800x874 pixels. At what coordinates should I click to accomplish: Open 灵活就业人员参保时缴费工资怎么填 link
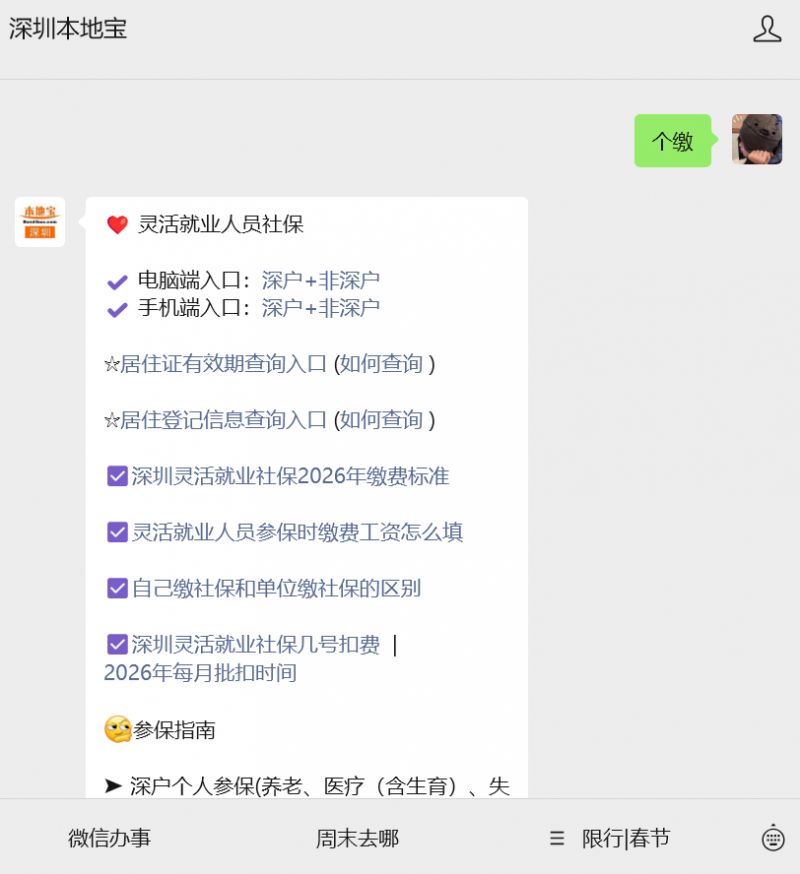[297, 532]
